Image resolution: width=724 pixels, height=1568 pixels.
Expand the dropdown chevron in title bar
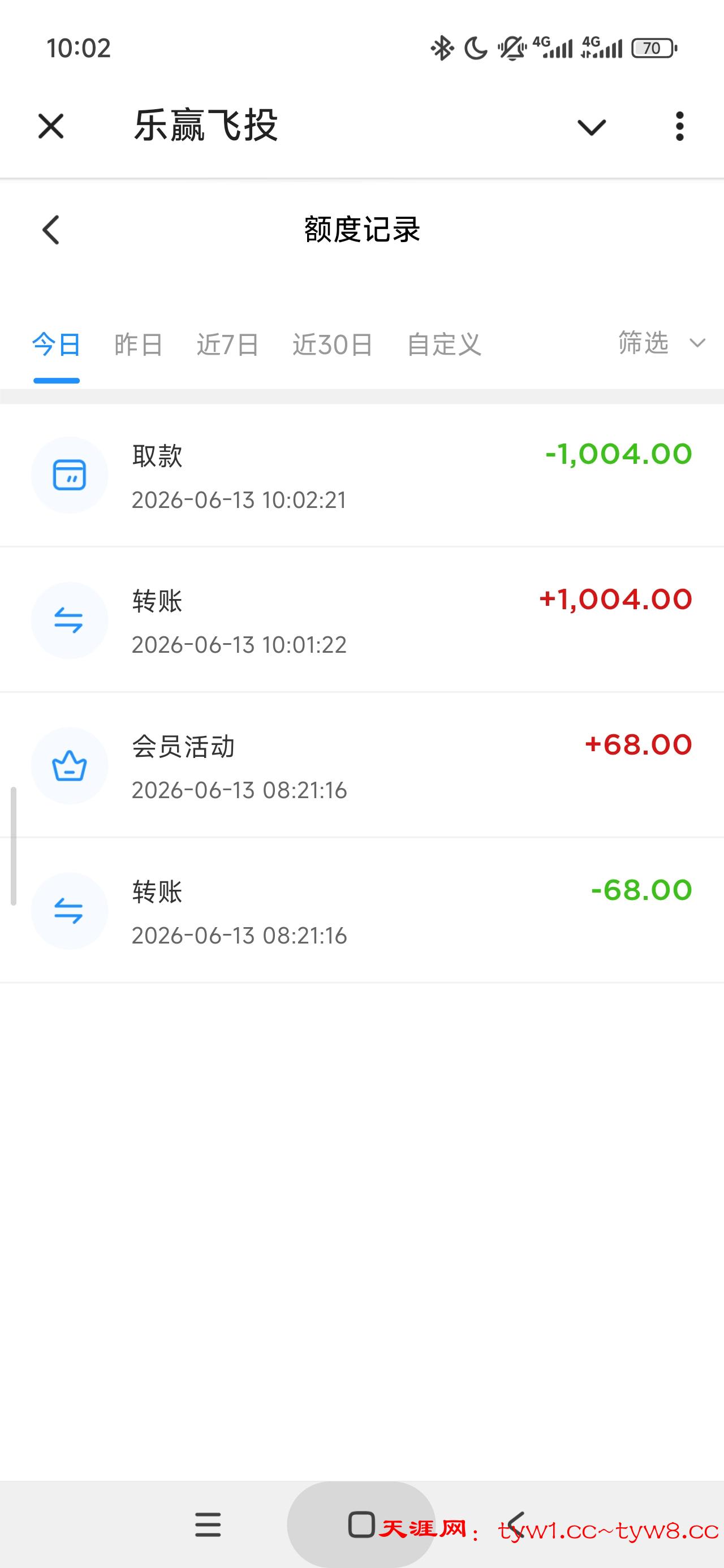coord(591,127)
